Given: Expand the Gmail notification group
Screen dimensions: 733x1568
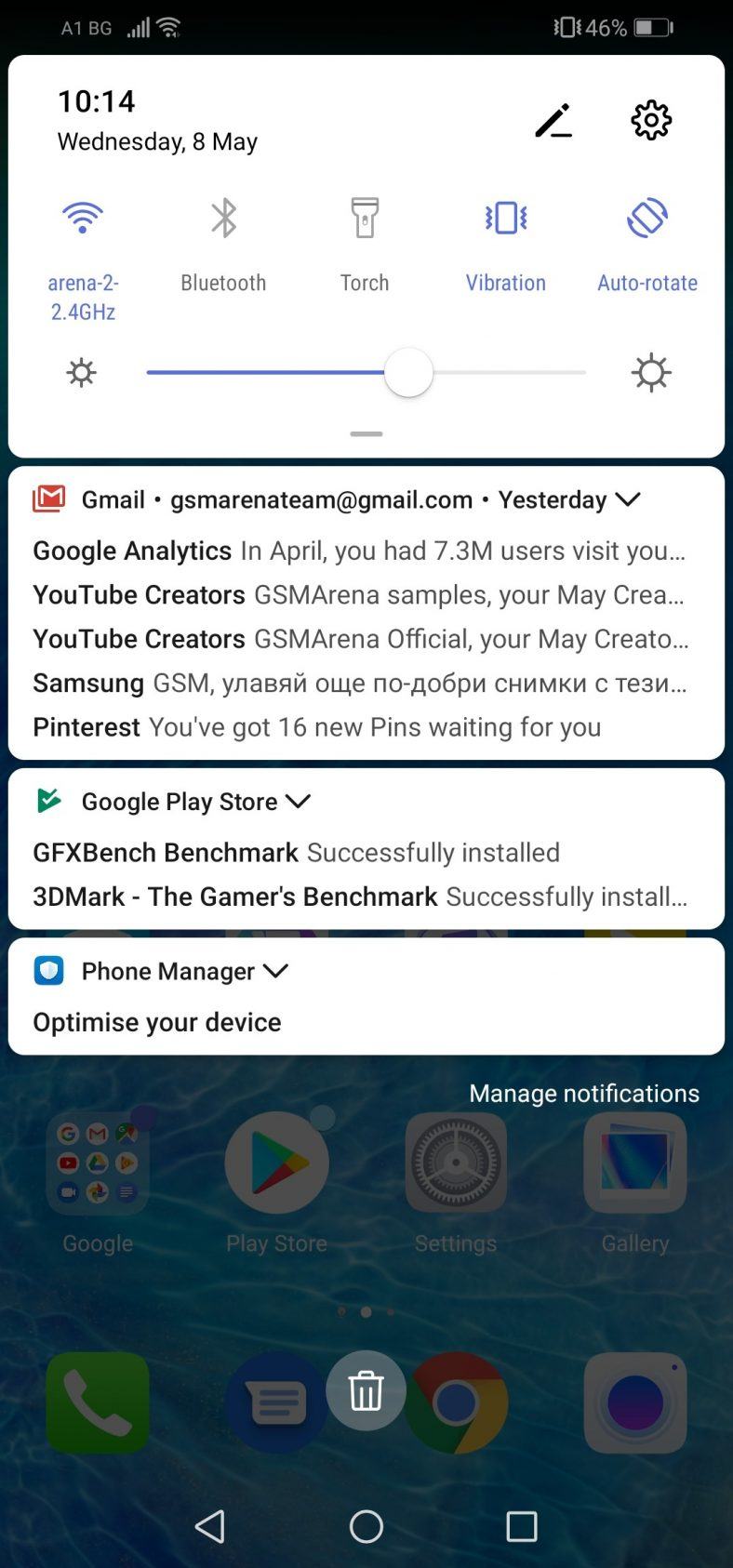Looking at the screenshot, I should click(628, 499).
